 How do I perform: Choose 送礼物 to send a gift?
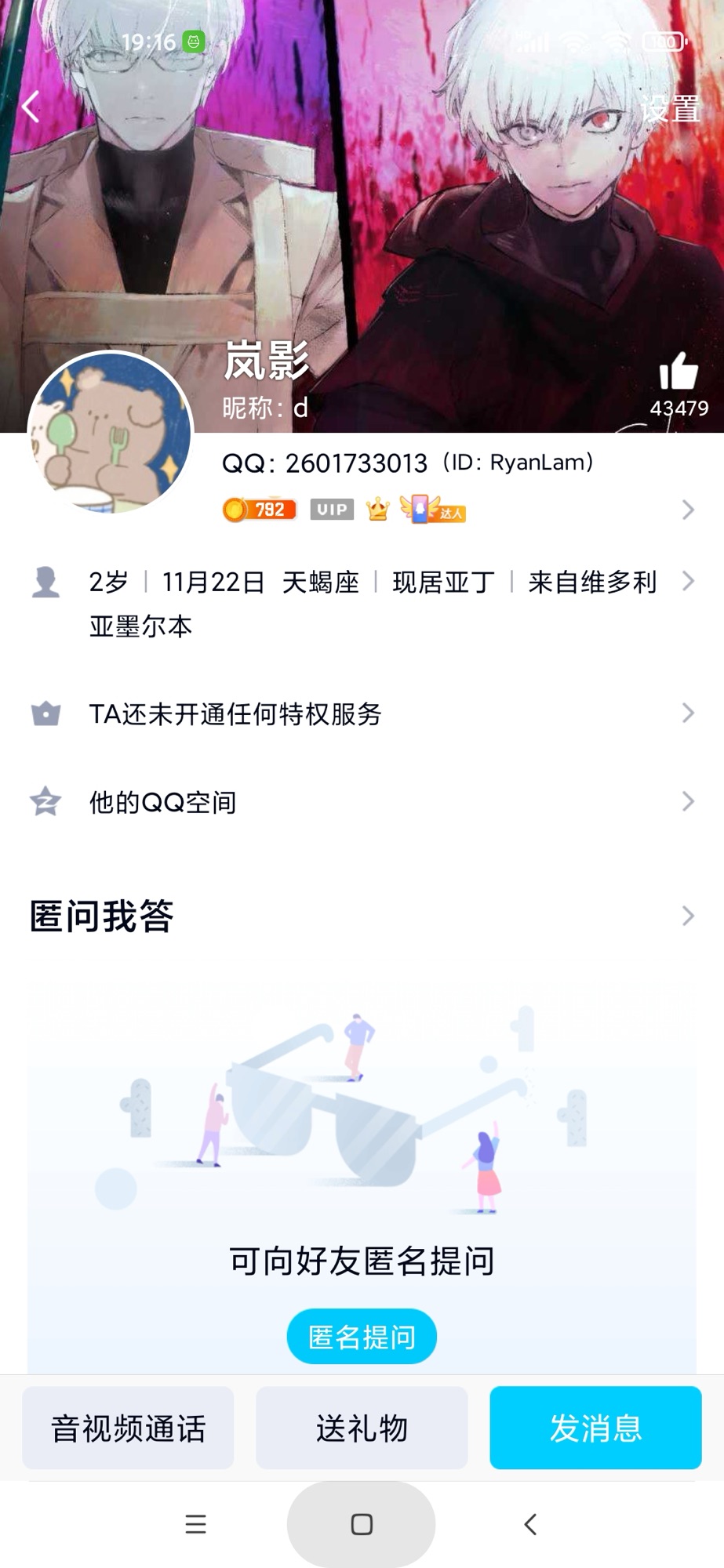362,1428
